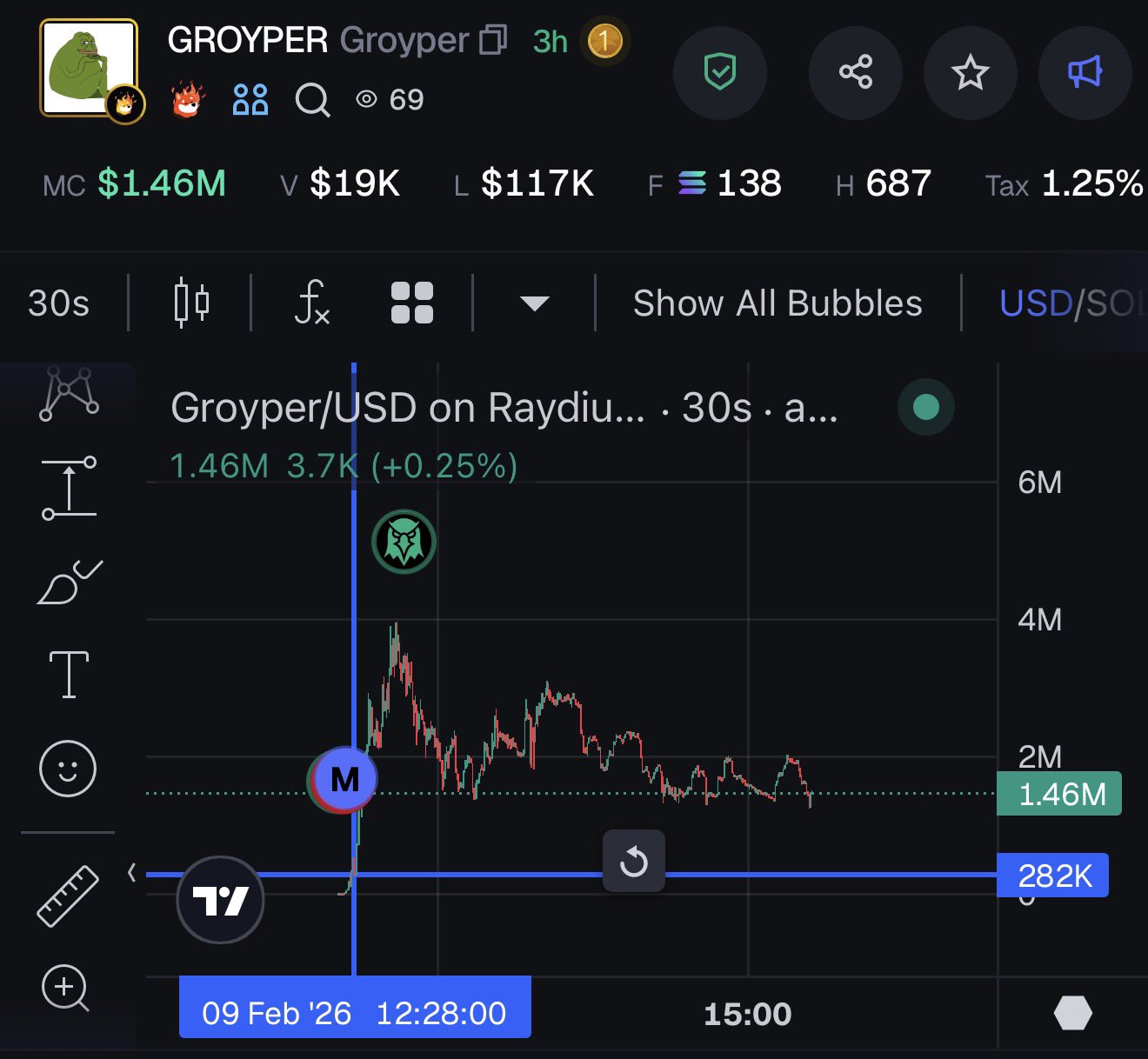Select the ruler measure tool
This screenshot has height=1059, width=1148.
(68, 896)
